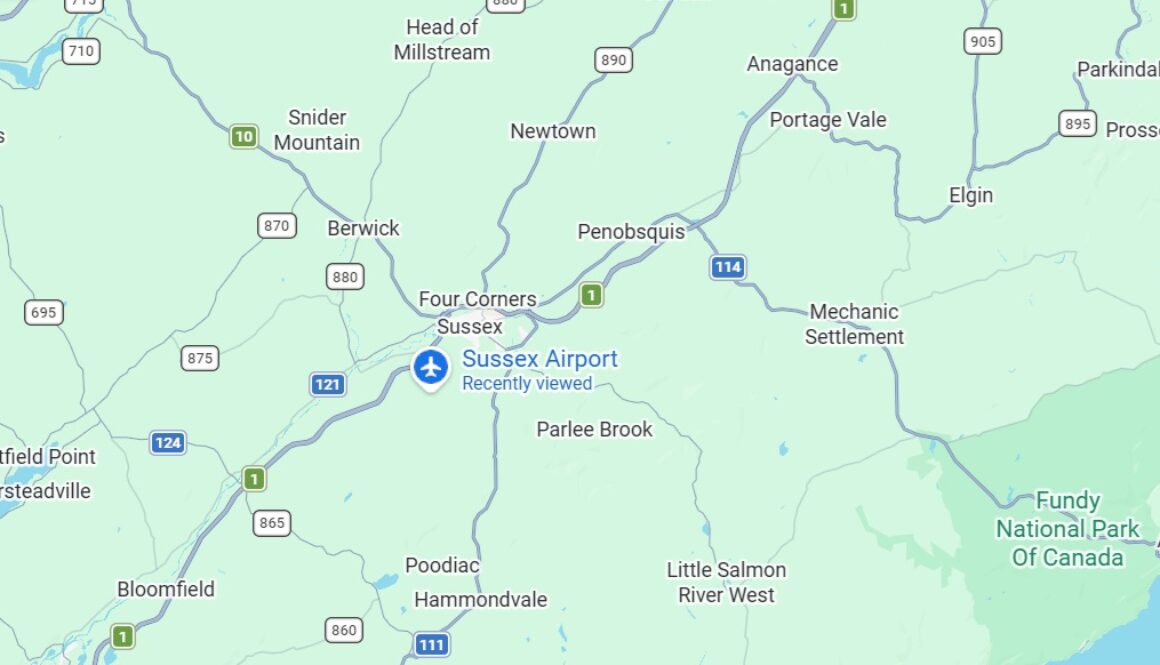Open the Sussex Airport place label
Image resolution: width=1160 pixels, height=665 pixels.
(539, 359)
